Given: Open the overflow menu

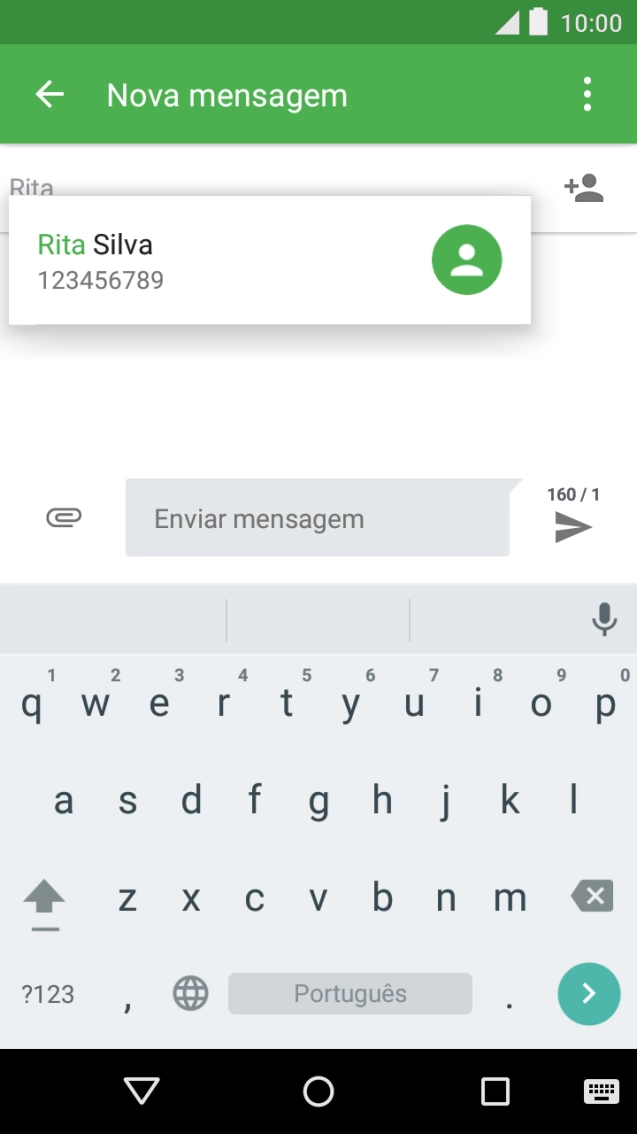Looking at the screenshot, I should pos(587,95).
